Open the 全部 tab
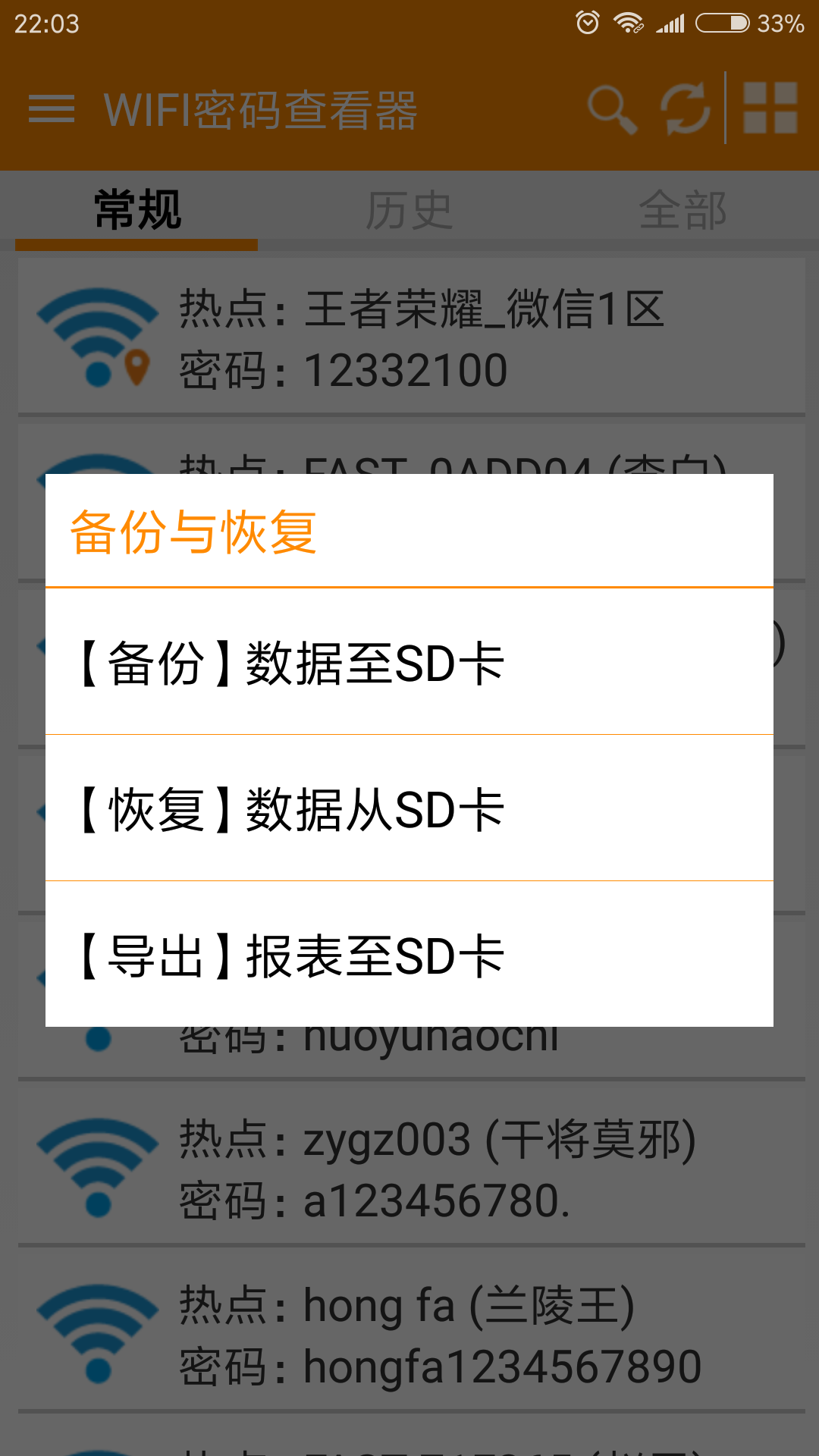 click(684, 209)
